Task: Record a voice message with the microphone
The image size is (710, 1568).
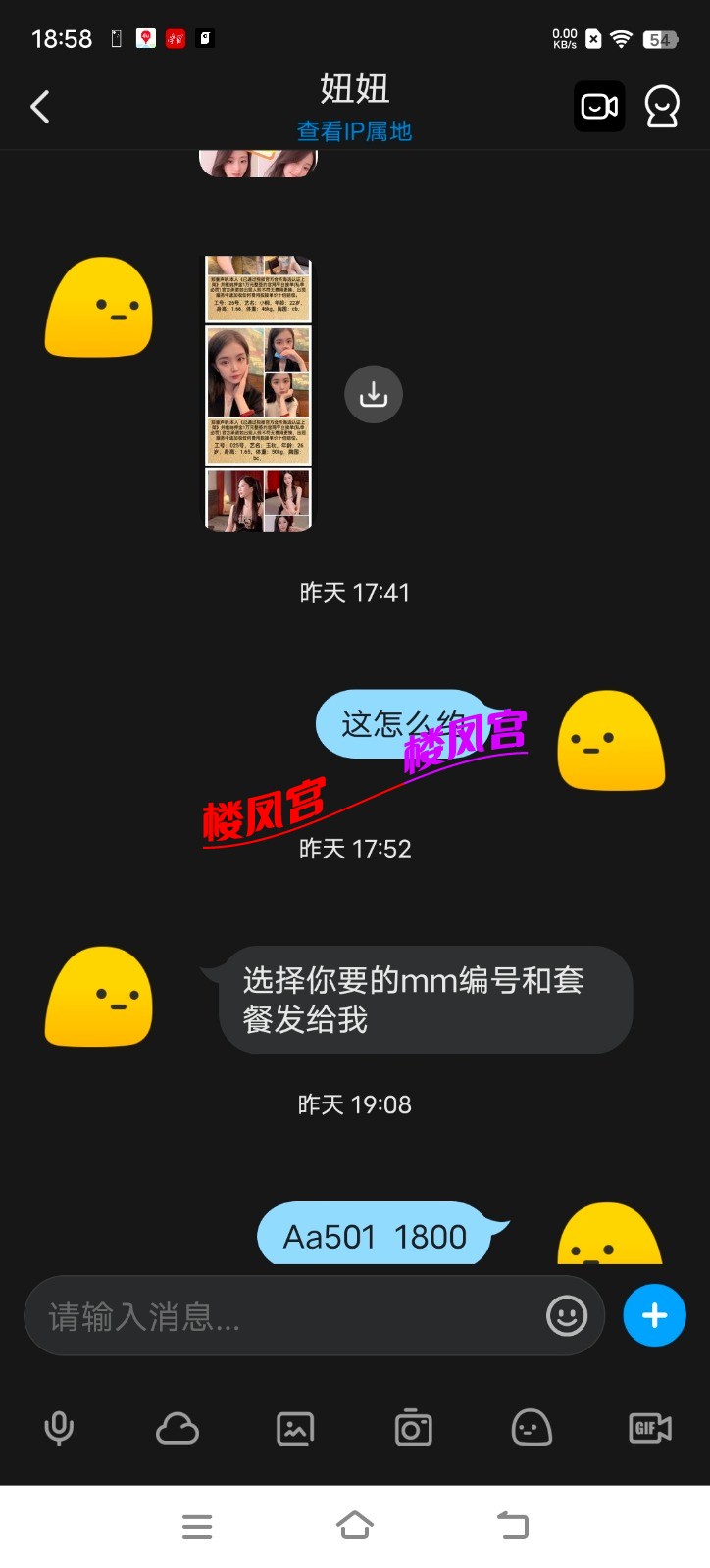Action: click(59, 1428)
